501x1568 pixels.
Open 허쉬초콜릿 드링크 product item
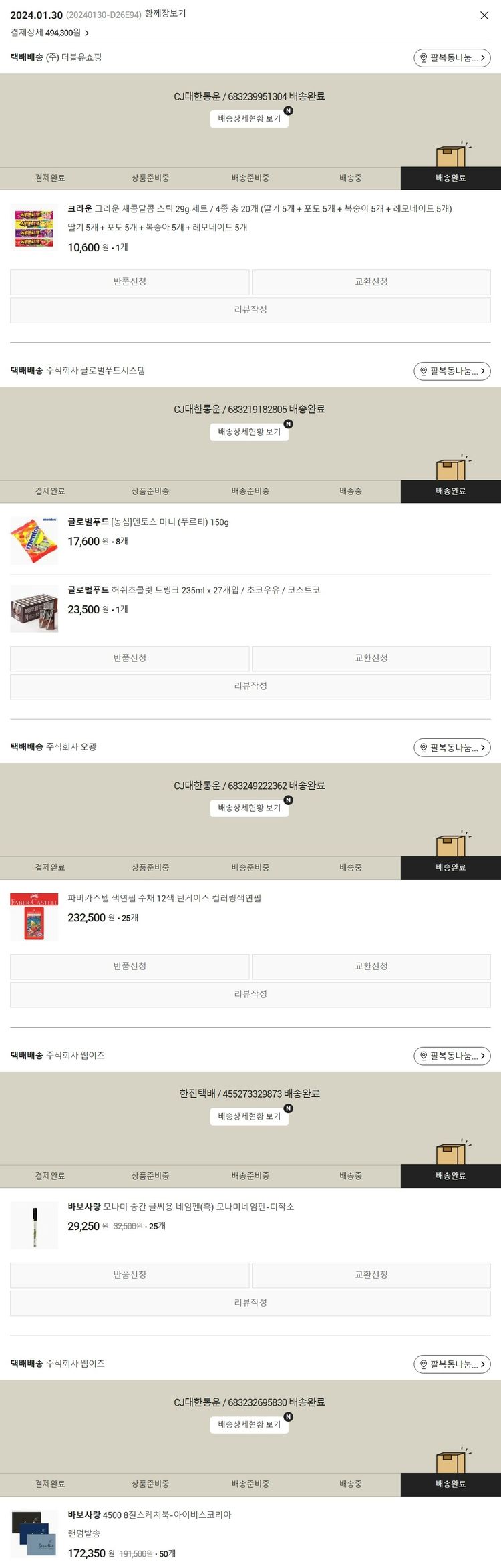(194, 590)
